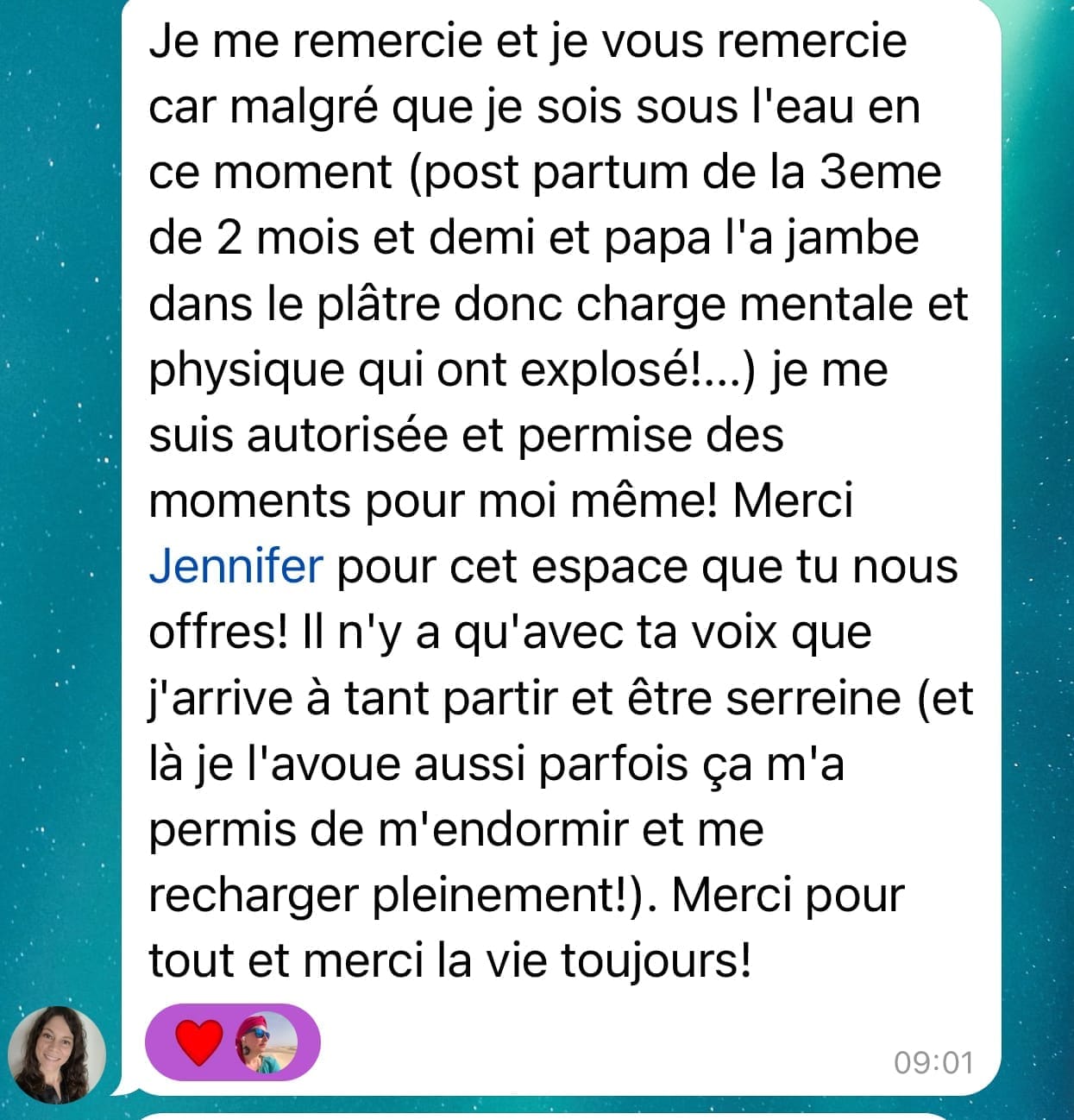Open the Jennifer mention link
This screenshot has height=1120, width=1074.
(x=236, y=567)
